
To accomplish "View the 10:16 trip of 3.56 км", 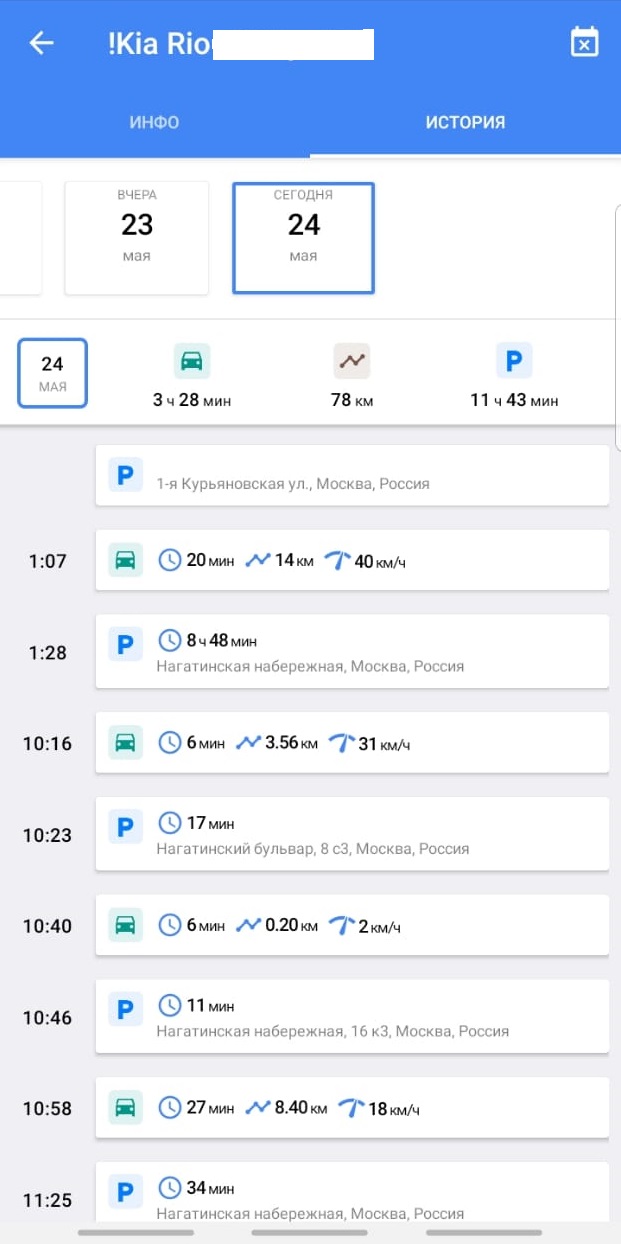I will [x=352, y=743].
